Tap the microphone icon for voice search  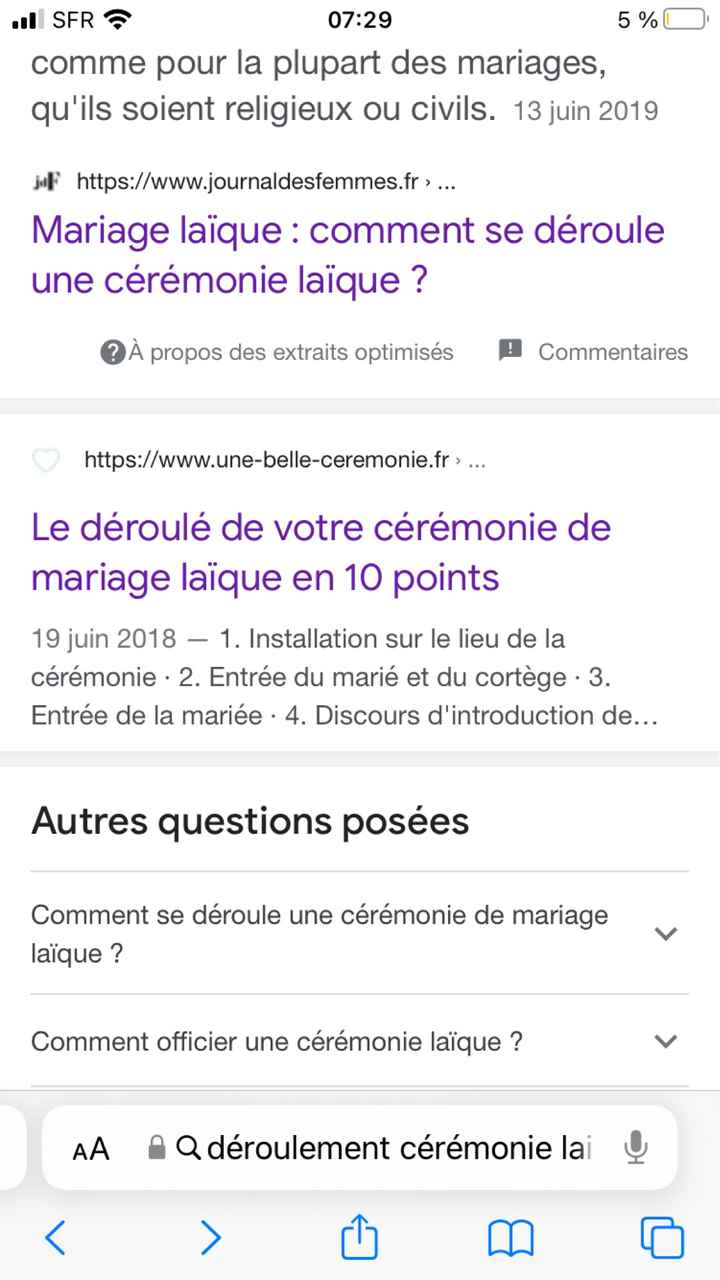pos(637,1148)
